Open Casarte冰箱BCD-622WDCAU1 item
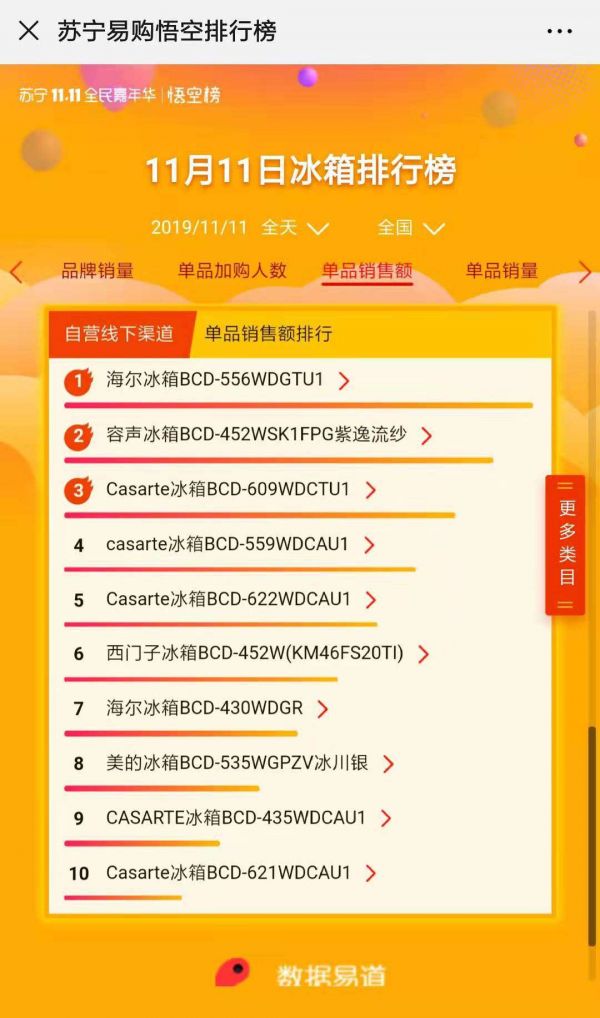 pyautogui.click(x=228, y=600)
